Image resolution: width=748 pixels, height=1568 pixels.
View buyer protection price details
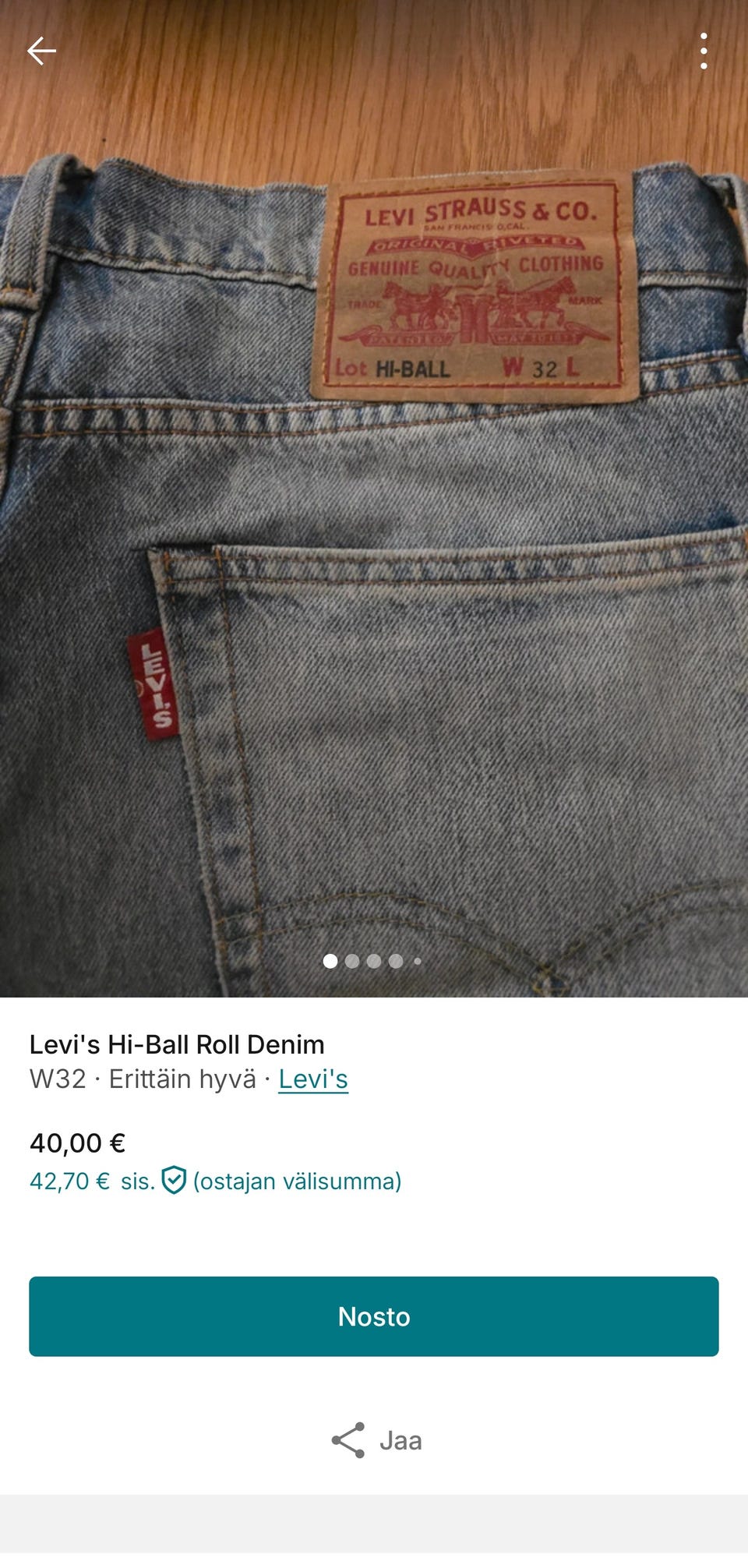[x=216, y=1181]
